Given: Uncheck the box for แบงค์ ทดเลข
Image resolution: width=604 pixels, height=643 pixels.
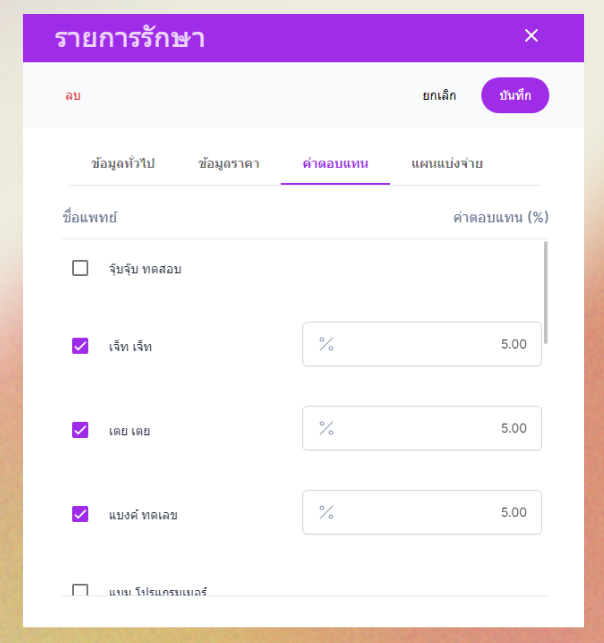Looking at the screenshot, I should tap(81, 514).
